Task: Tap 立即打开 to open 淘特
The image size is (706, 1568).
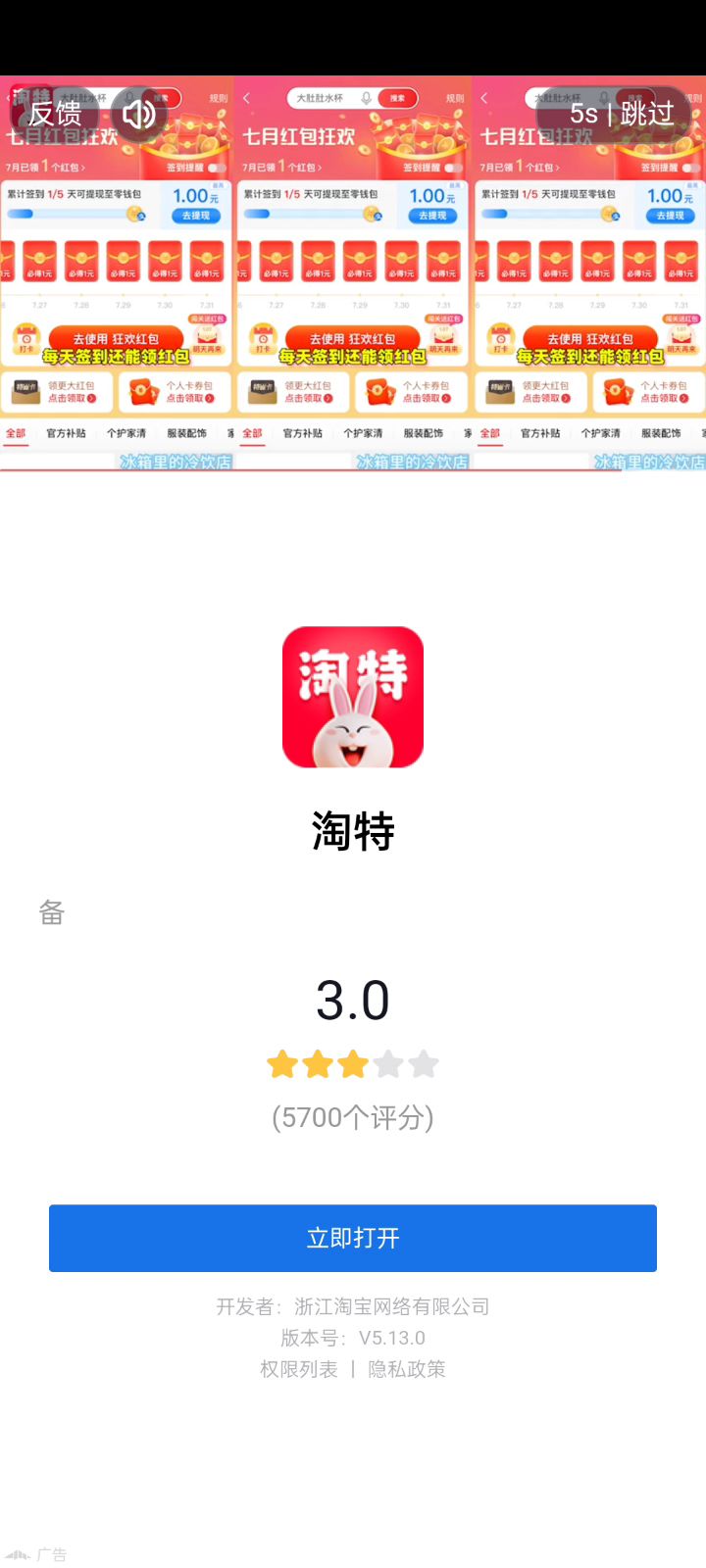Action: pos(353,1238)
